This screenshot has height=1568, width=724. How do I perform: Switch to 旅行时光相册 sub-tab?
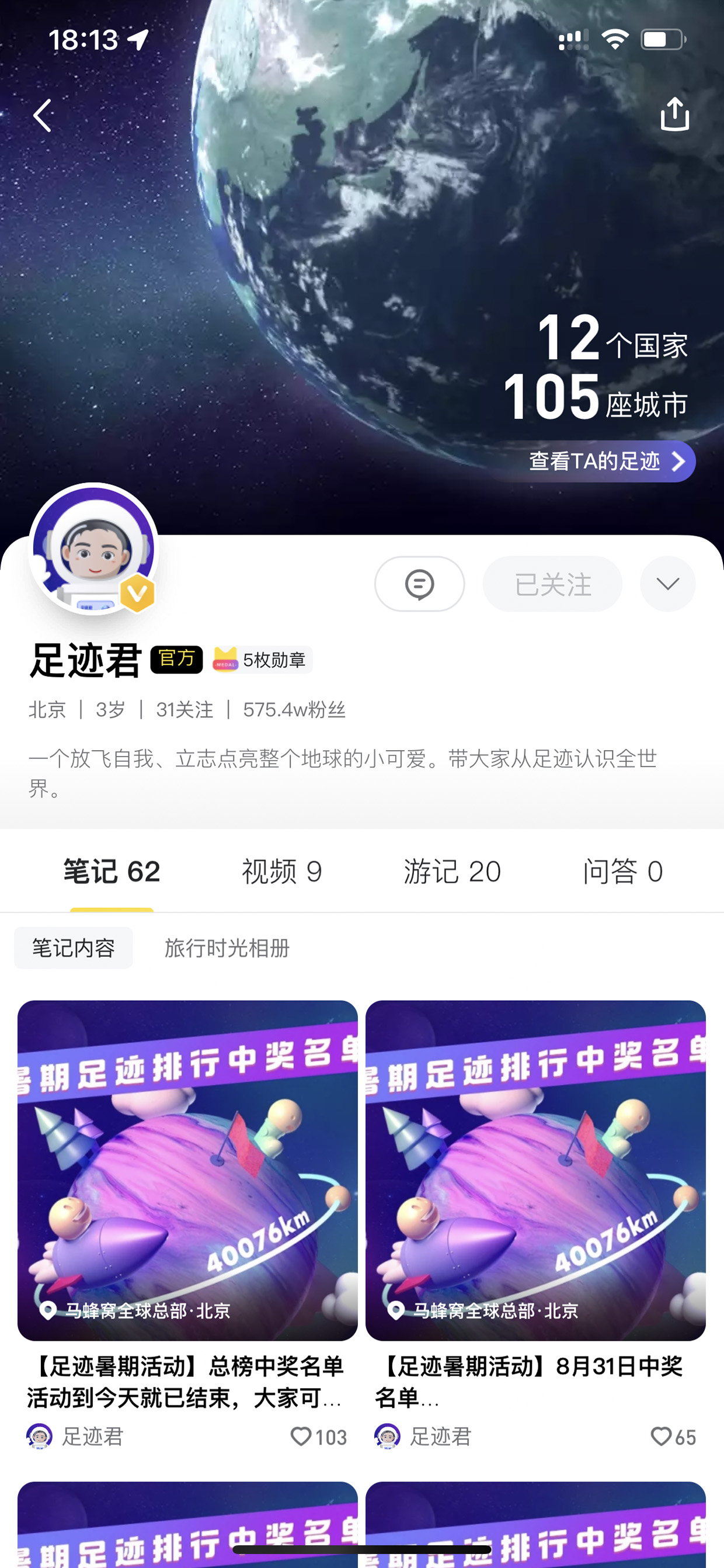[x=227, y=948]
